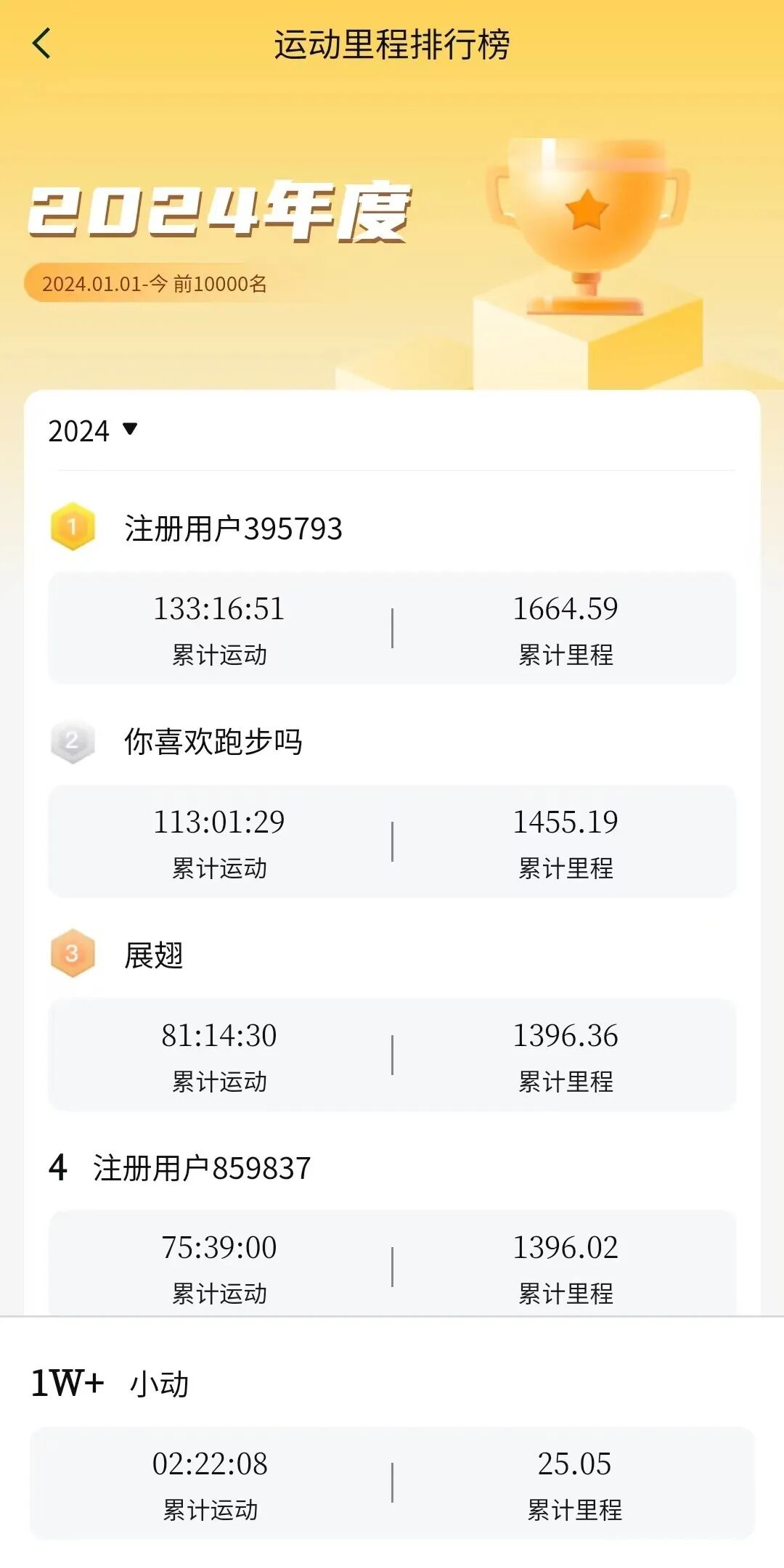Go back from the mileage leaderboard
784x1568 pixels.
click(x=42, y=44)
